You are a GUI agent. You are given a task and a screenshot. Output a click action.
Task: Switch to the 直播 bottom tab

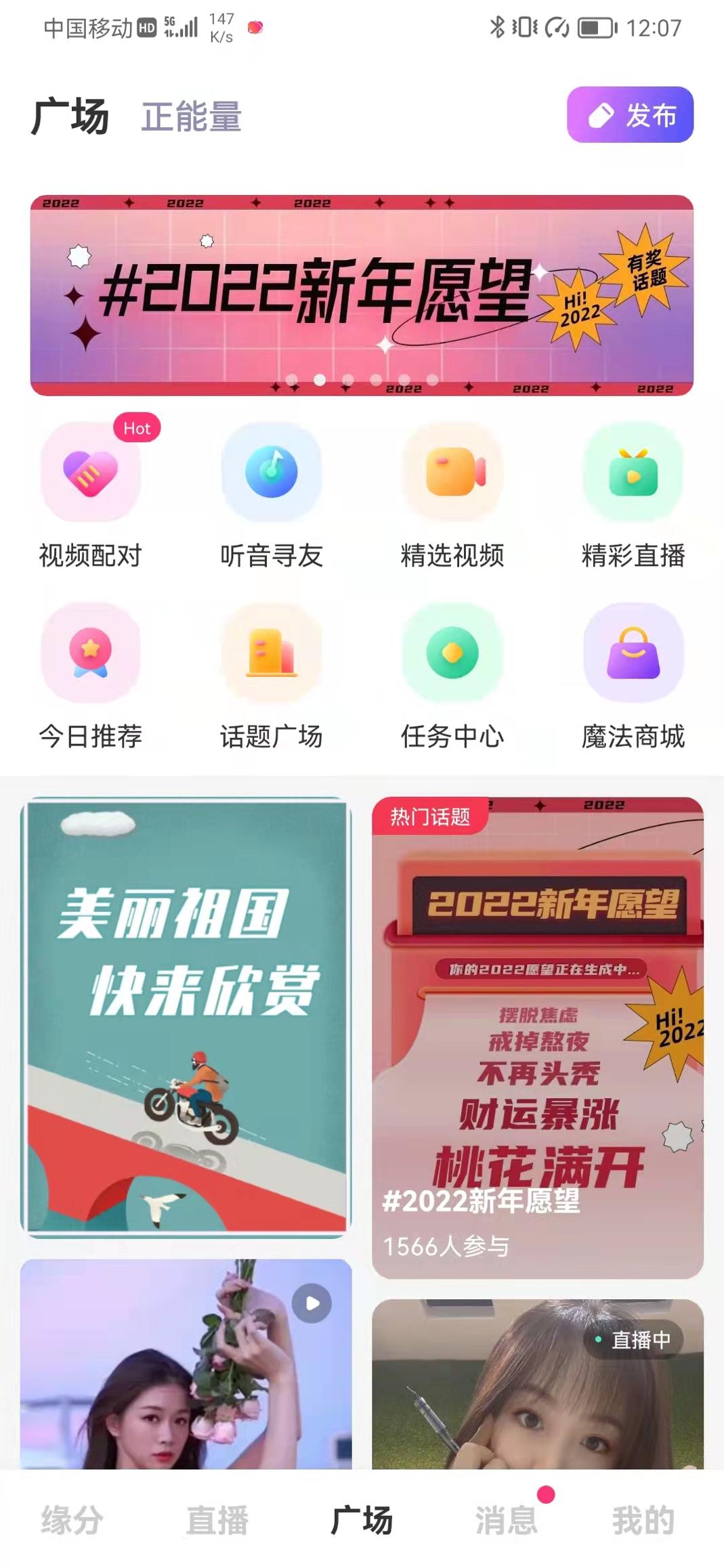point(217,1521)
